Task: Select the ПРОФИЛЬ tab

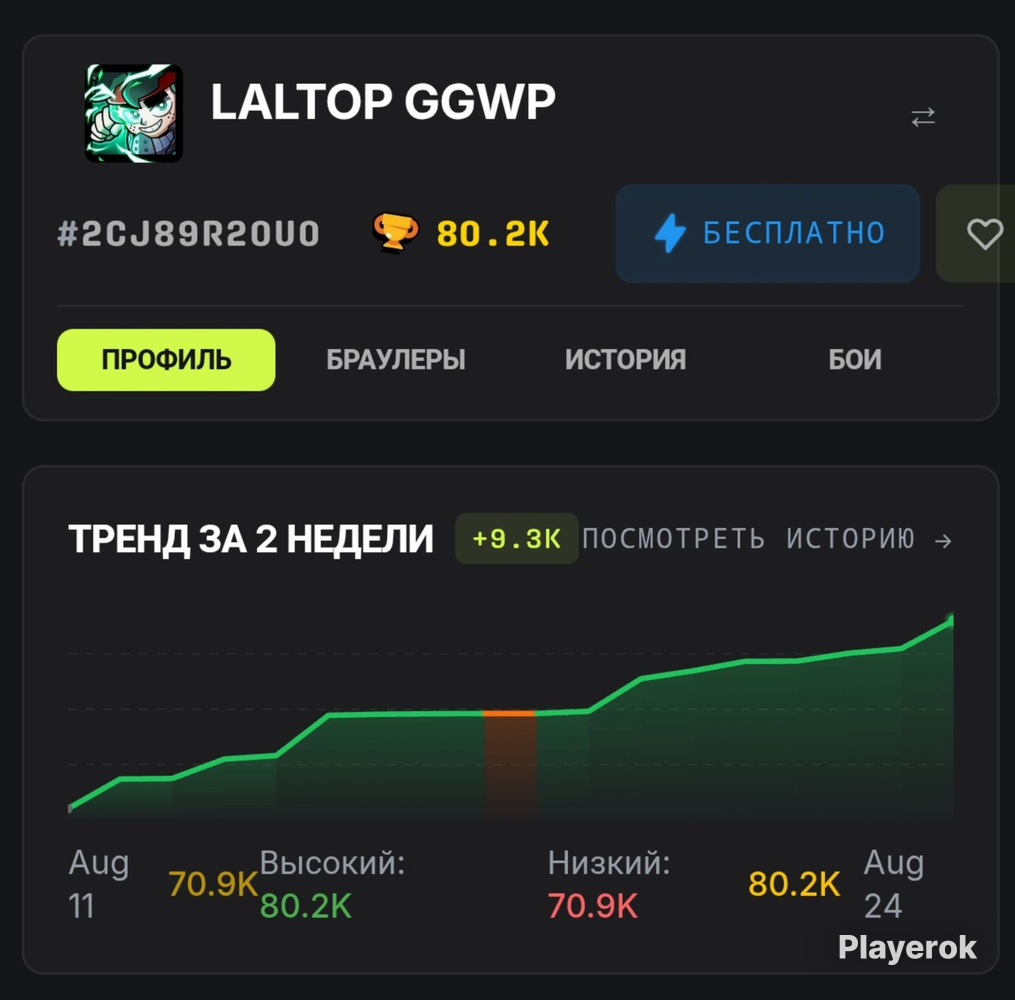Action: [166, 359]
